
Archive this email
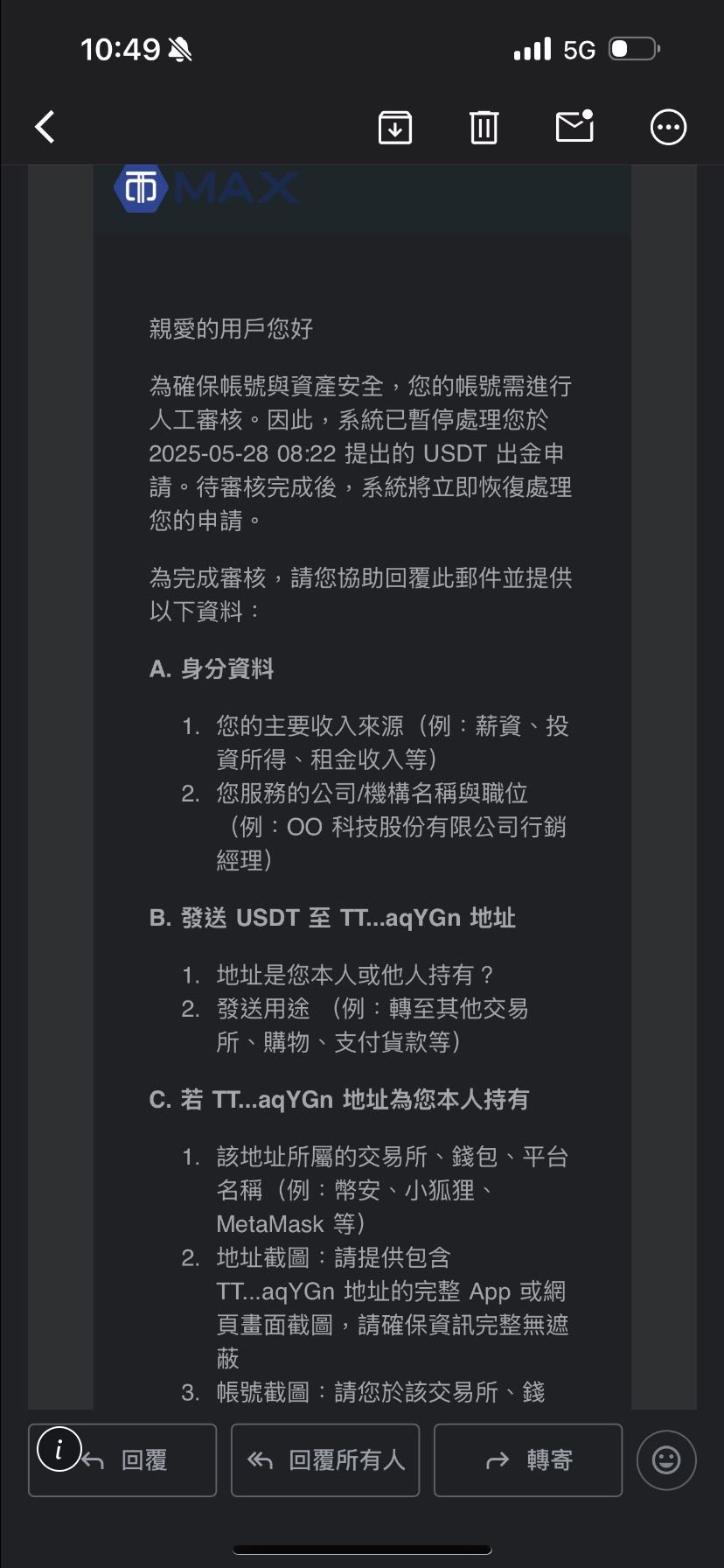coord(395,128)
